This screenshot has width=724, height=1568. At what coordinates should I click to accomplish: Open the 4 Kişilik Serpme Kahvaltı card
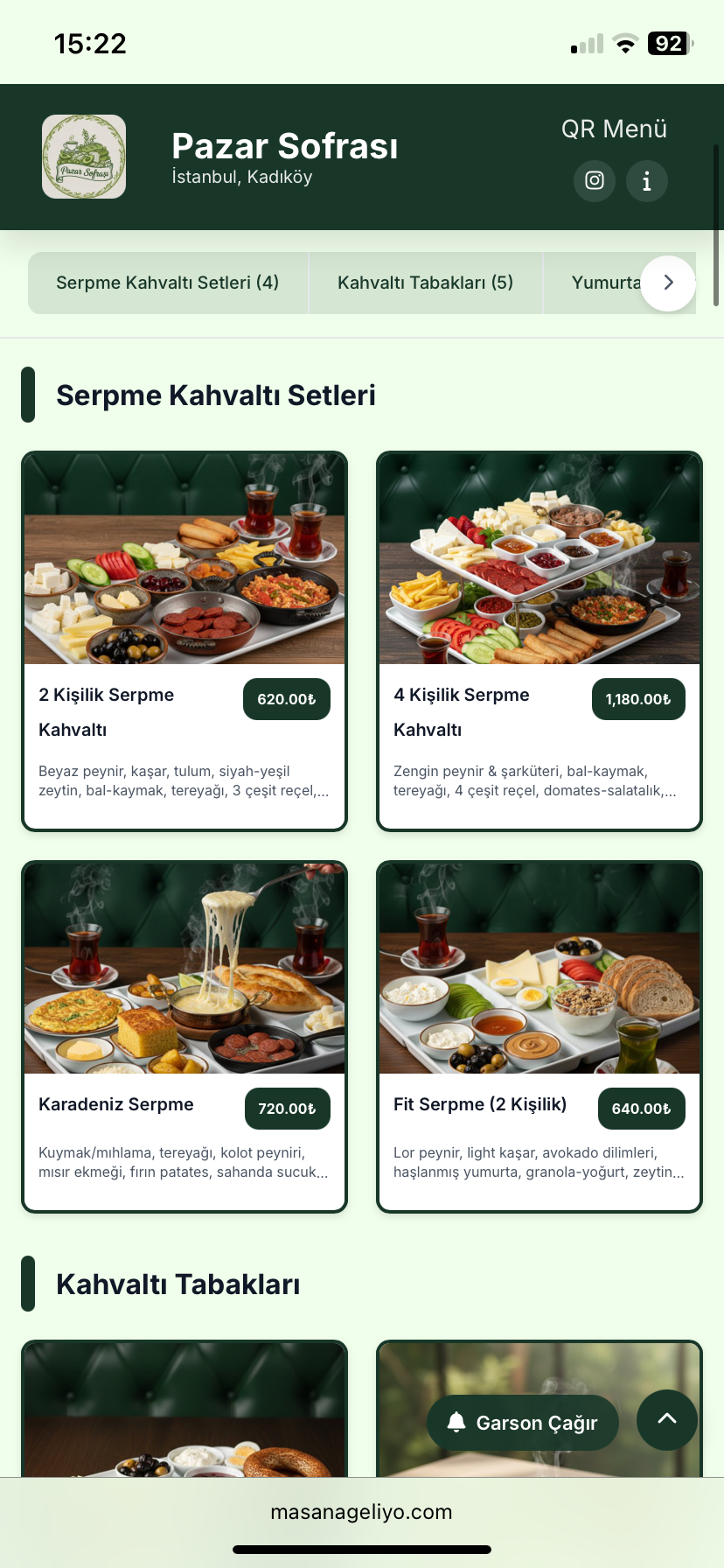(x=540, y=640)
